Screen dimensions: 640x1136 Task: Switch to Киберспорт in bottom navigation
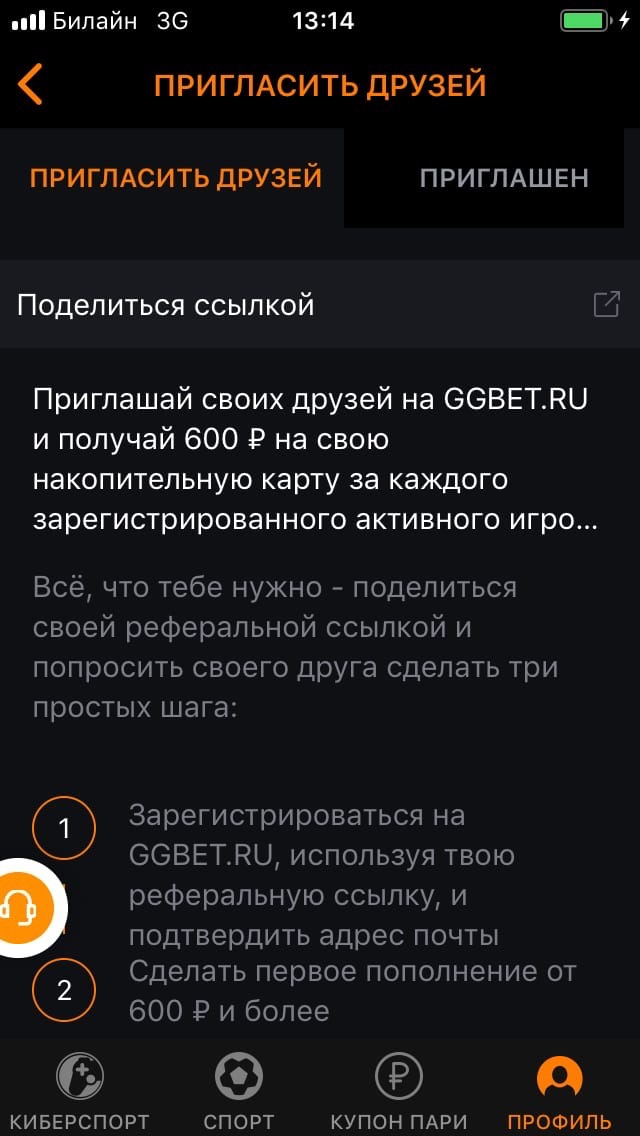coord(87,1092)
